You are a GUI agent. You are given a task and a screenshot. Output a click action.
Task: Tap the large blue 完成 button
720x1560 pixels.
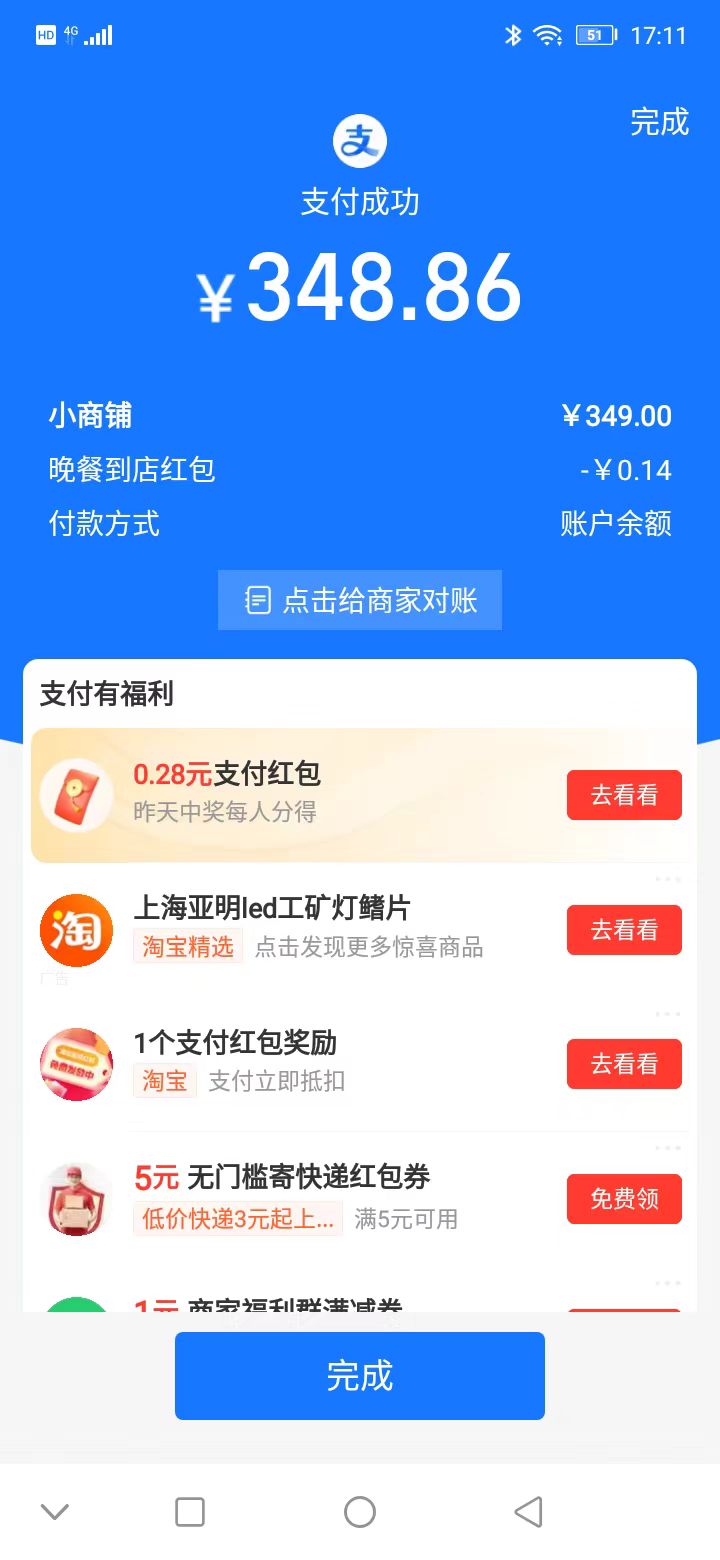point(360,1376)
